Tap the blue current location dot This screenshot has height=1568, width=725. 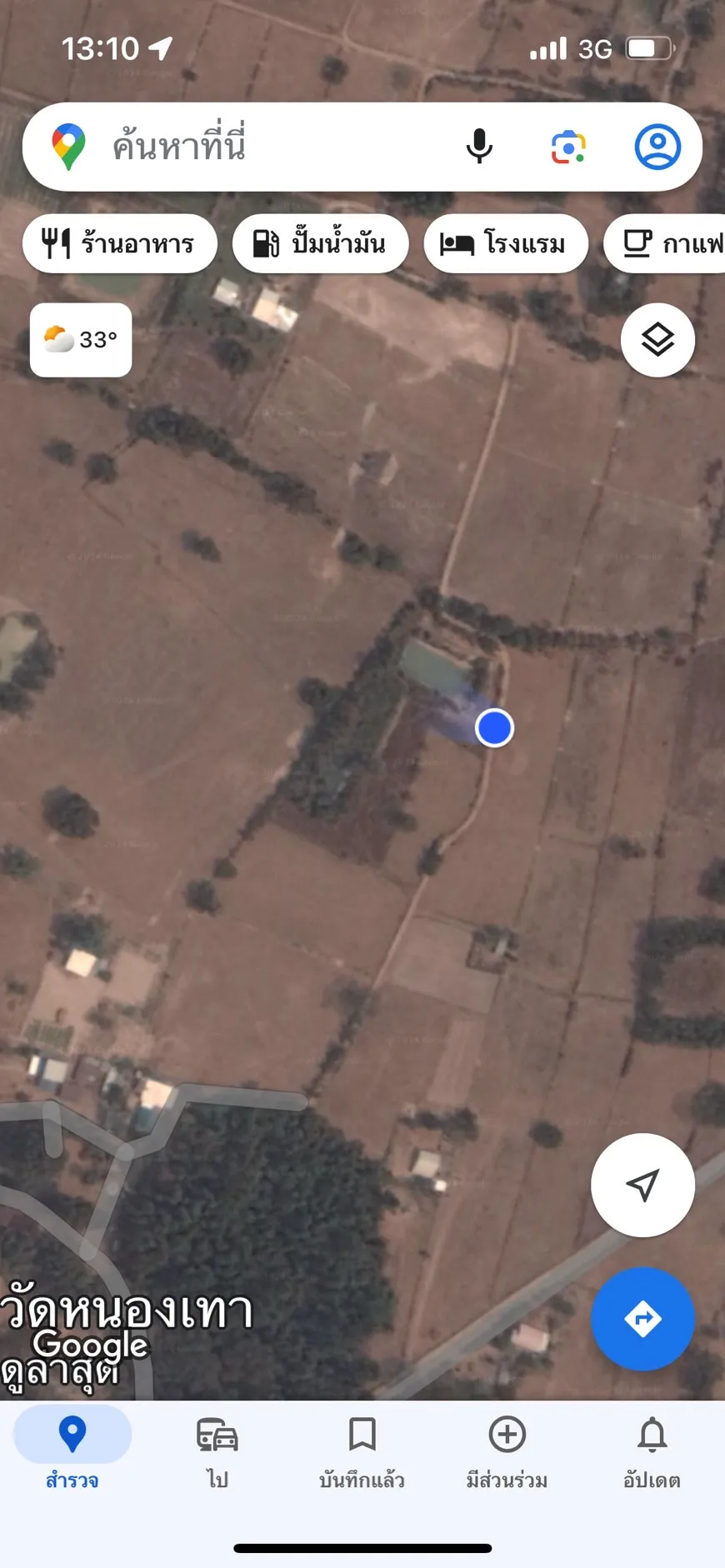point(493,727)
